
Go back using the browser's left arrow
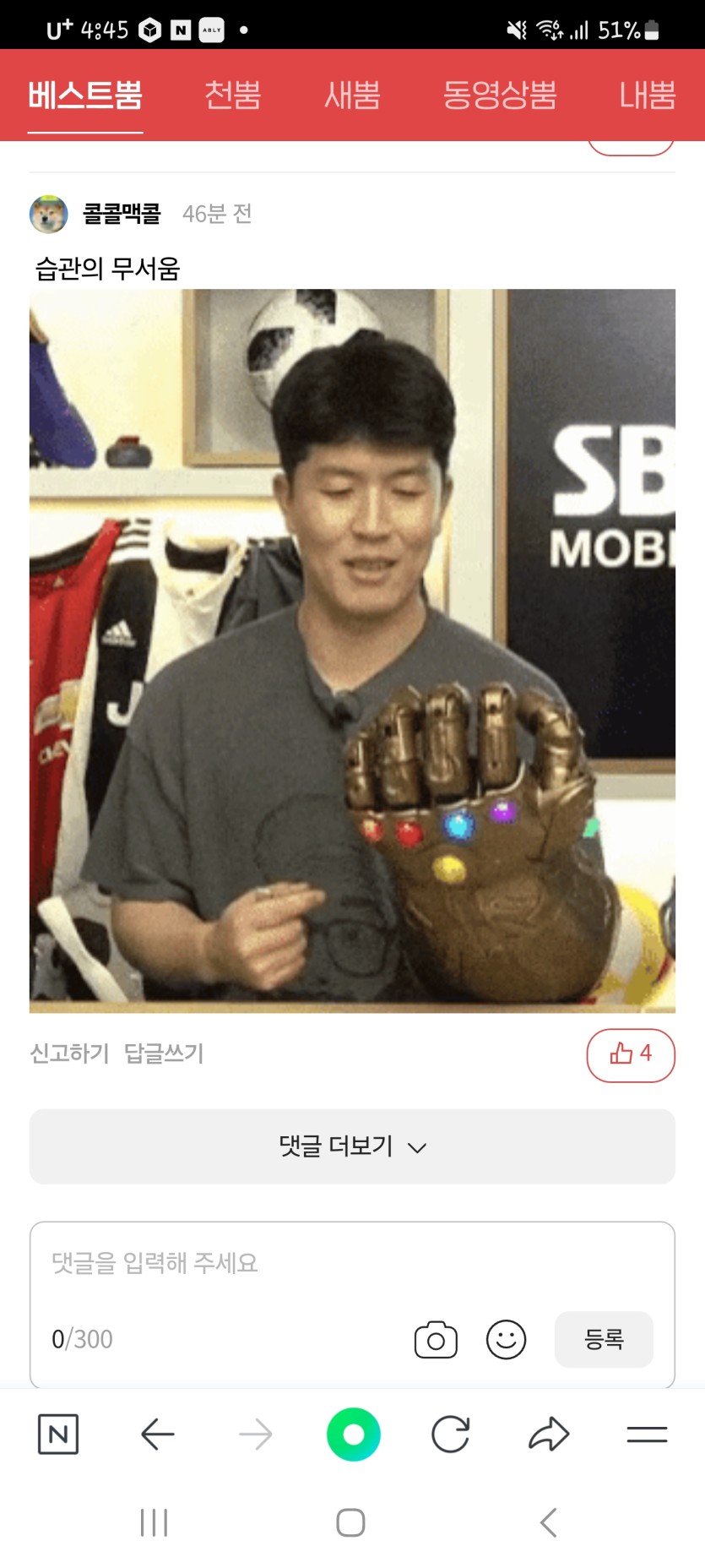coord(157,1434)
